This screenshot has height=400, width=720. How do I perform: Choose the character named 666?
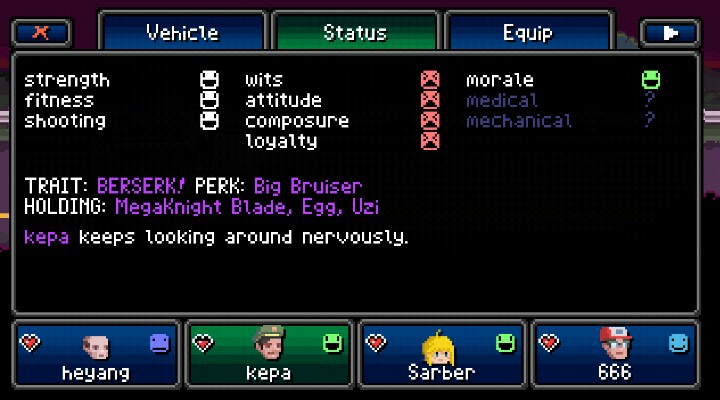[615, 355]
